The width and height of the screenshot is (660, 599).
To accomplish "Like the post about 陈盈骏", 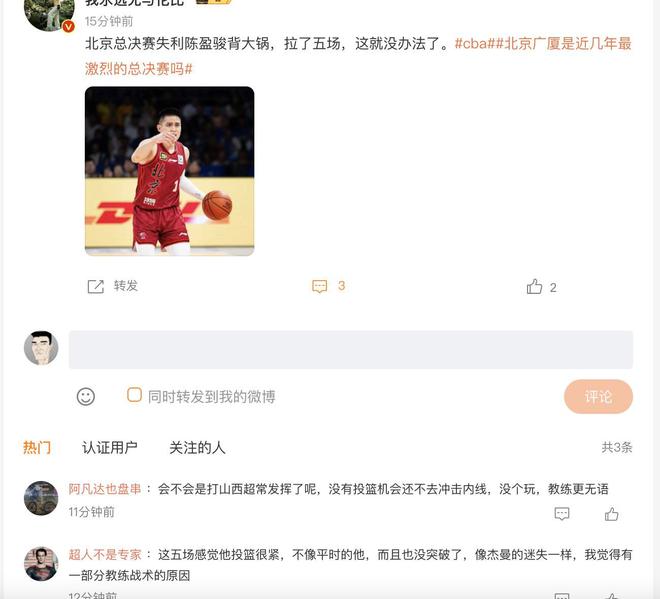I will [541, 287].
